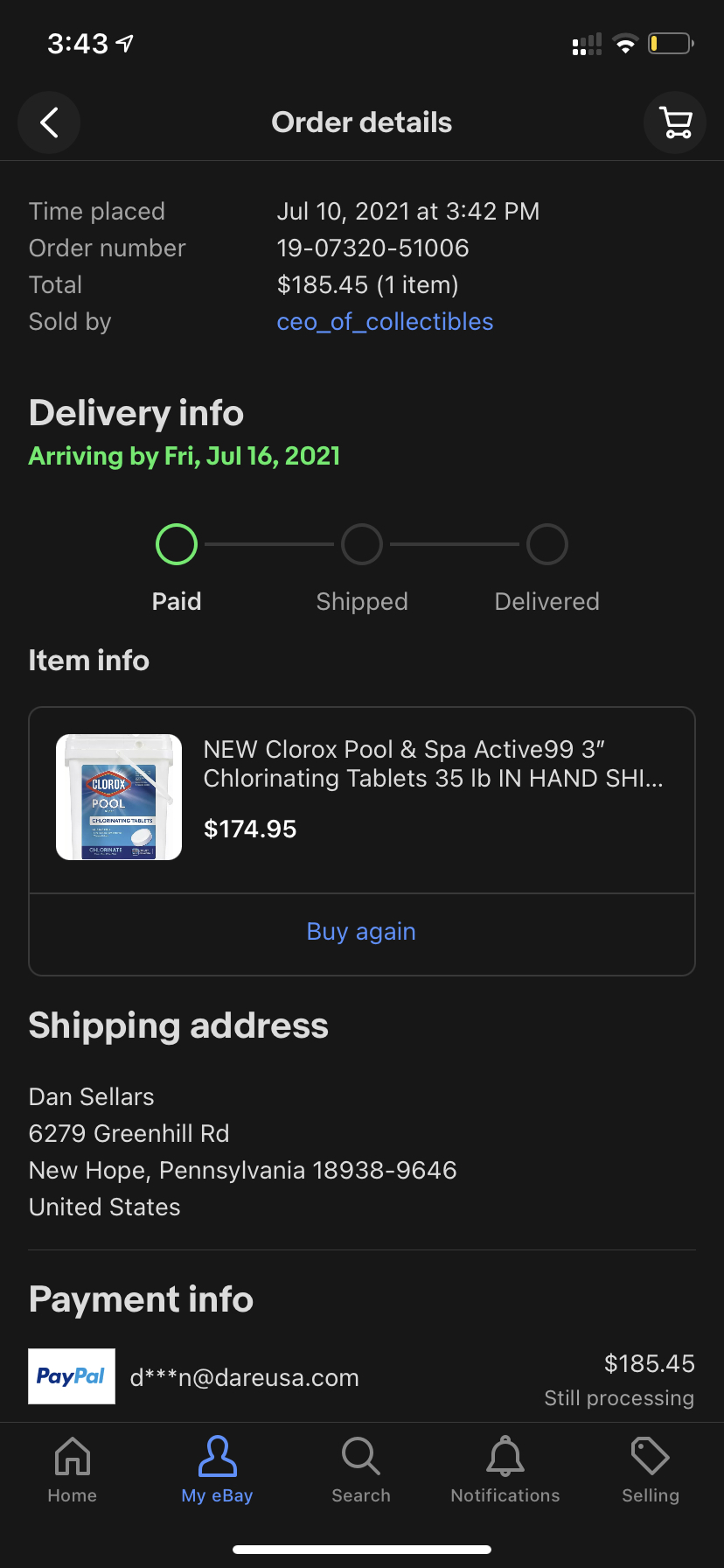
Task: Go to the Home tab
Action: (73, 1470)
